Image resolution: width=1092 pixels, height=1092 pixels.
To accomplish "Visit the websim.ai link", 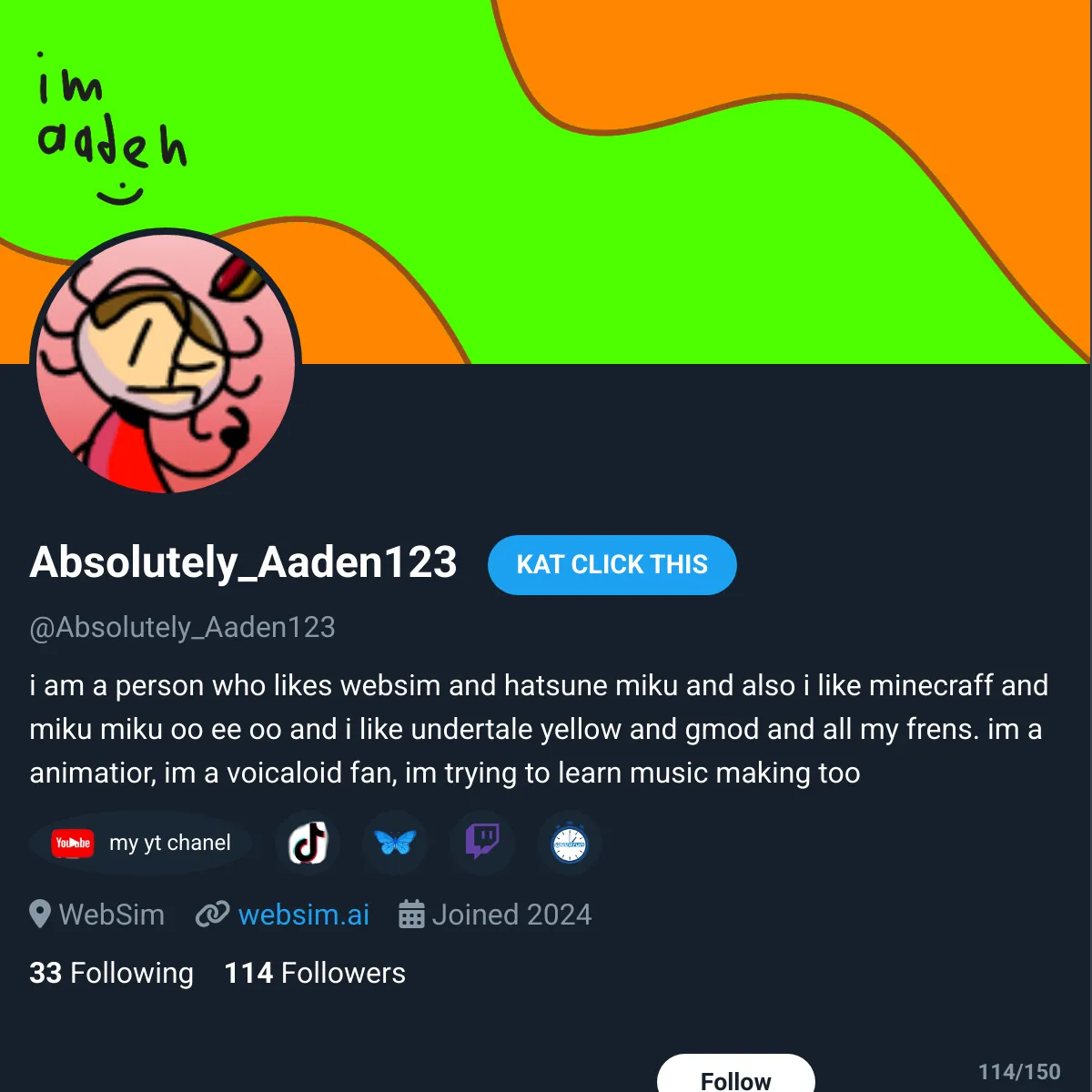I will [303, 915].
